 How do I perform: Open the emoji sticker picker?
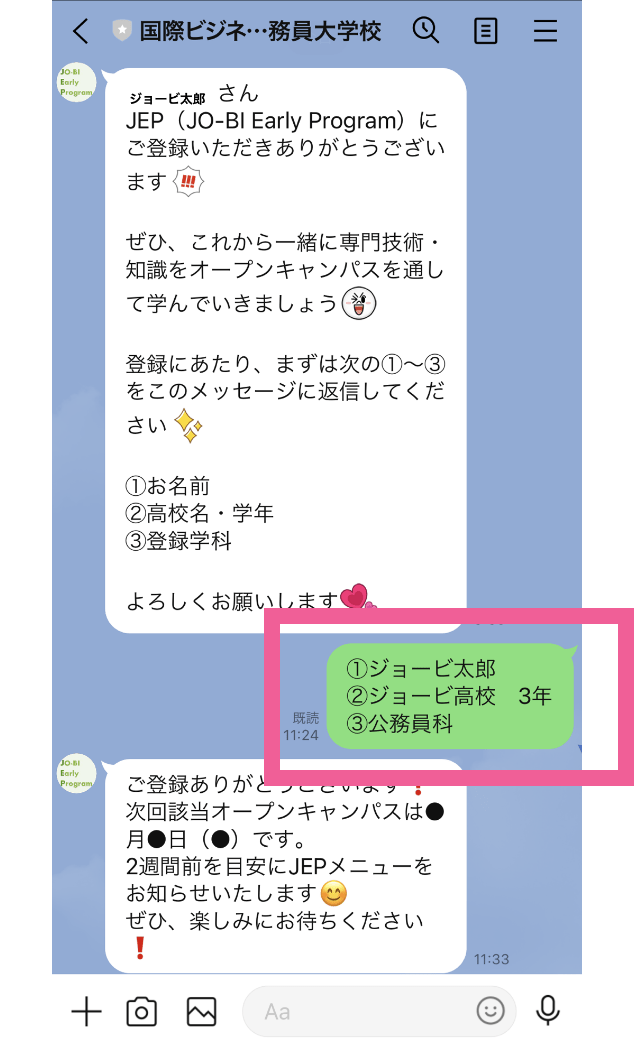click(x=490, y=1012)
